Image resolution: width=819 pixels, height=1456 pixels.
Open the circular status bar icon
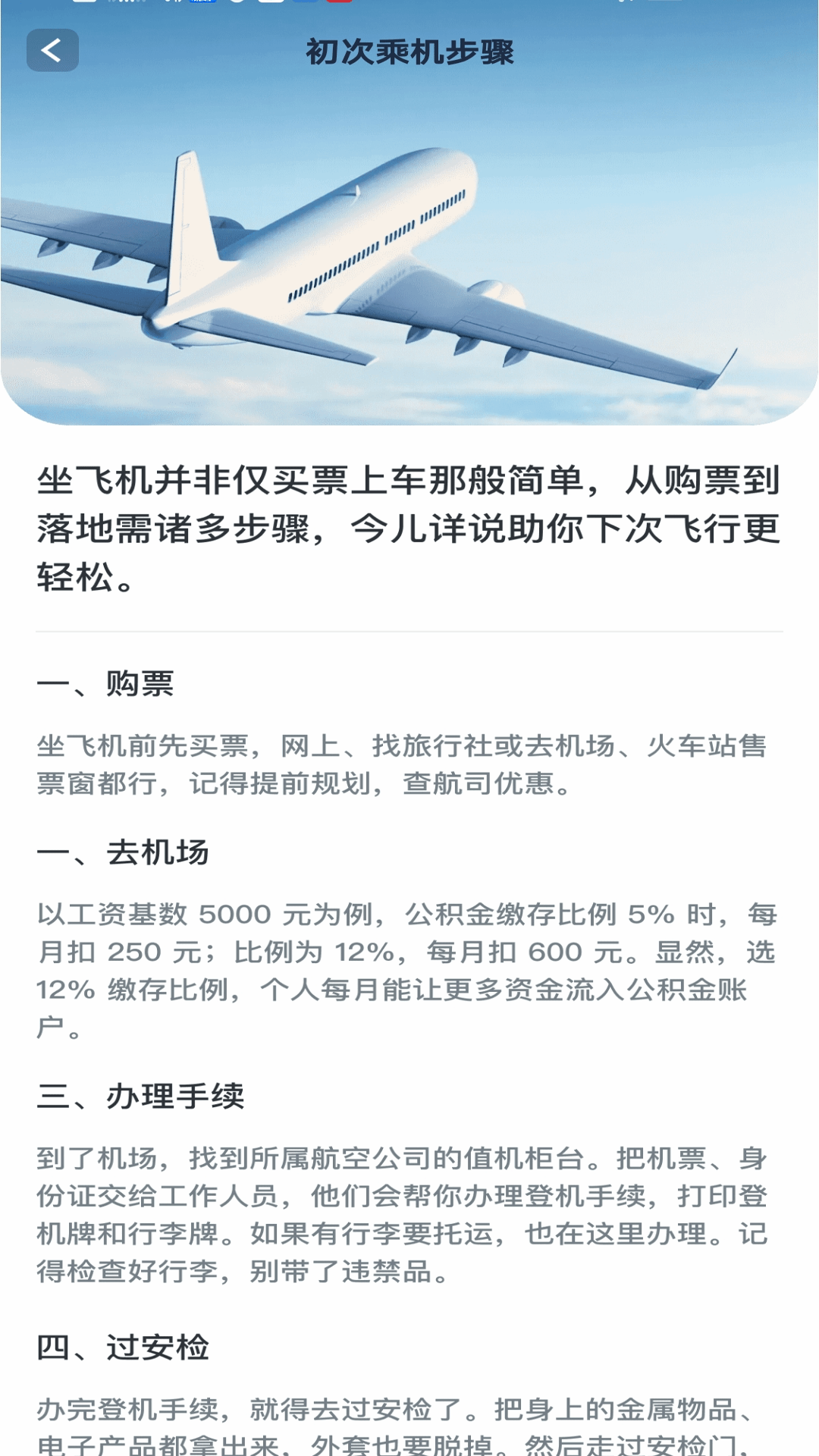[x=237, y=5]
